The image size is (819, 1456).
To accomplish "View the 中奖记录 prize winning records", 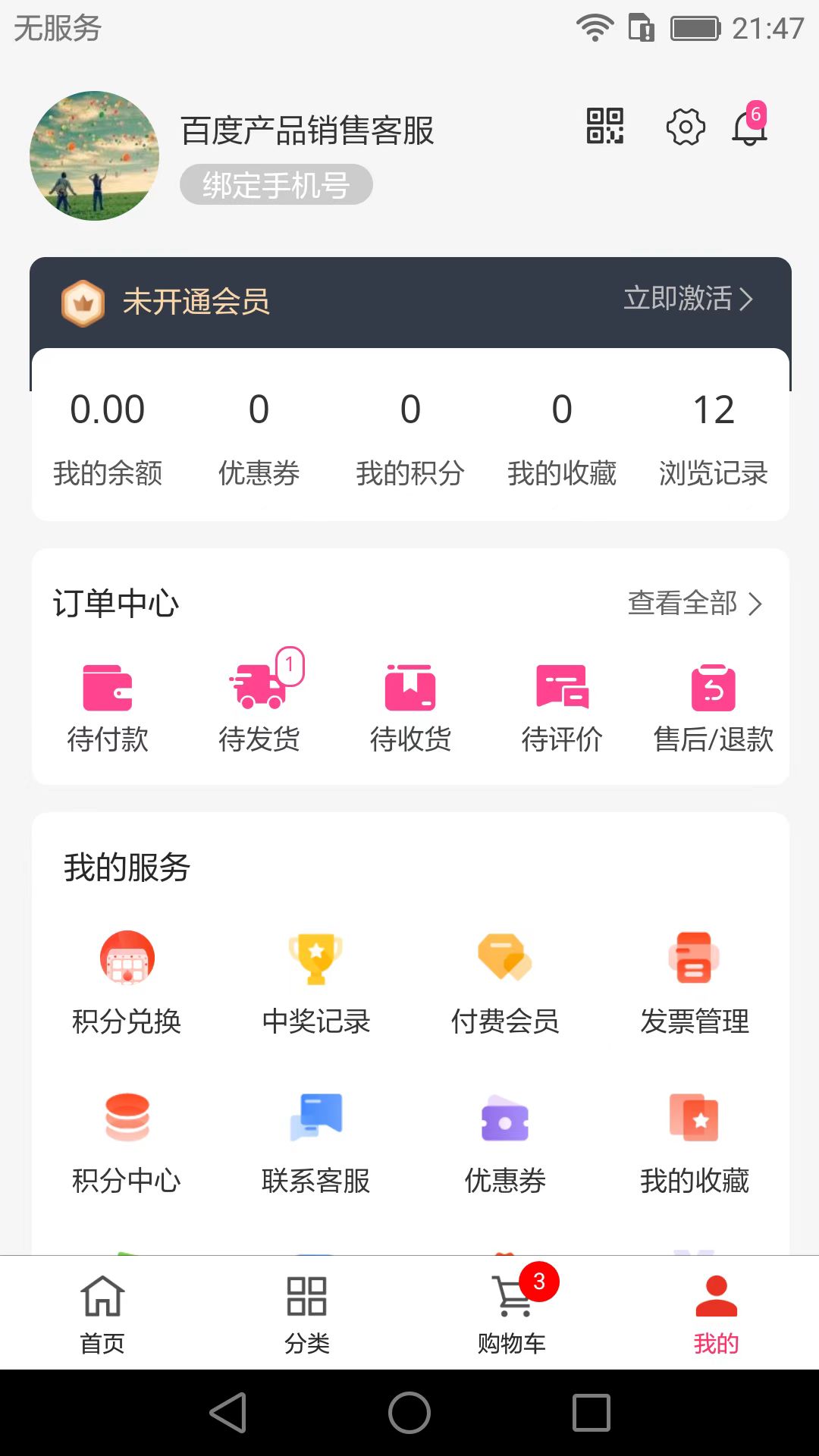I will pyautogui.click(x=315, y=982).
